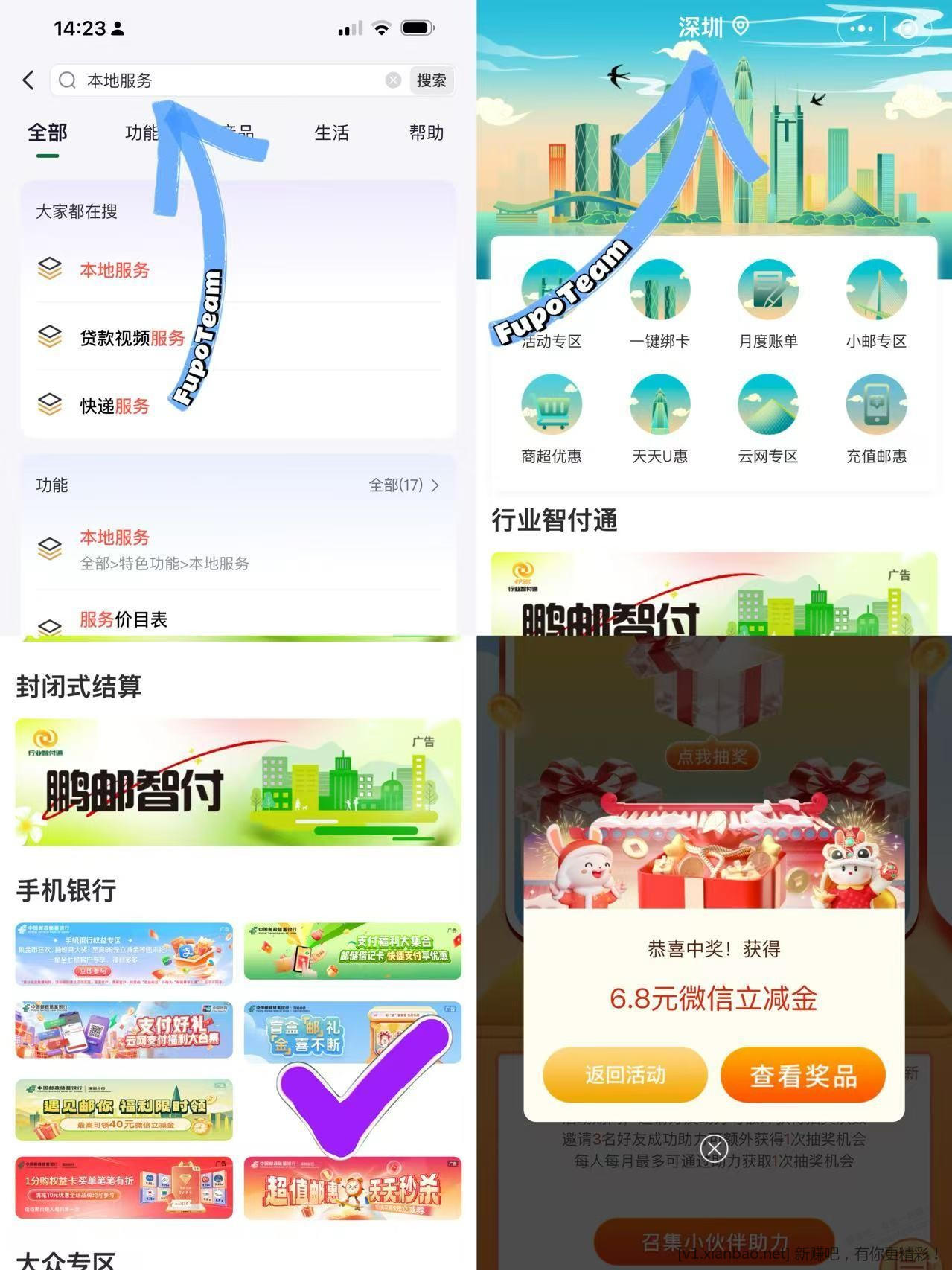The width and height of the screenshot is (952, 1270).
Task: Tap 返回活动 to return to activity
Action: point(625,1074)
